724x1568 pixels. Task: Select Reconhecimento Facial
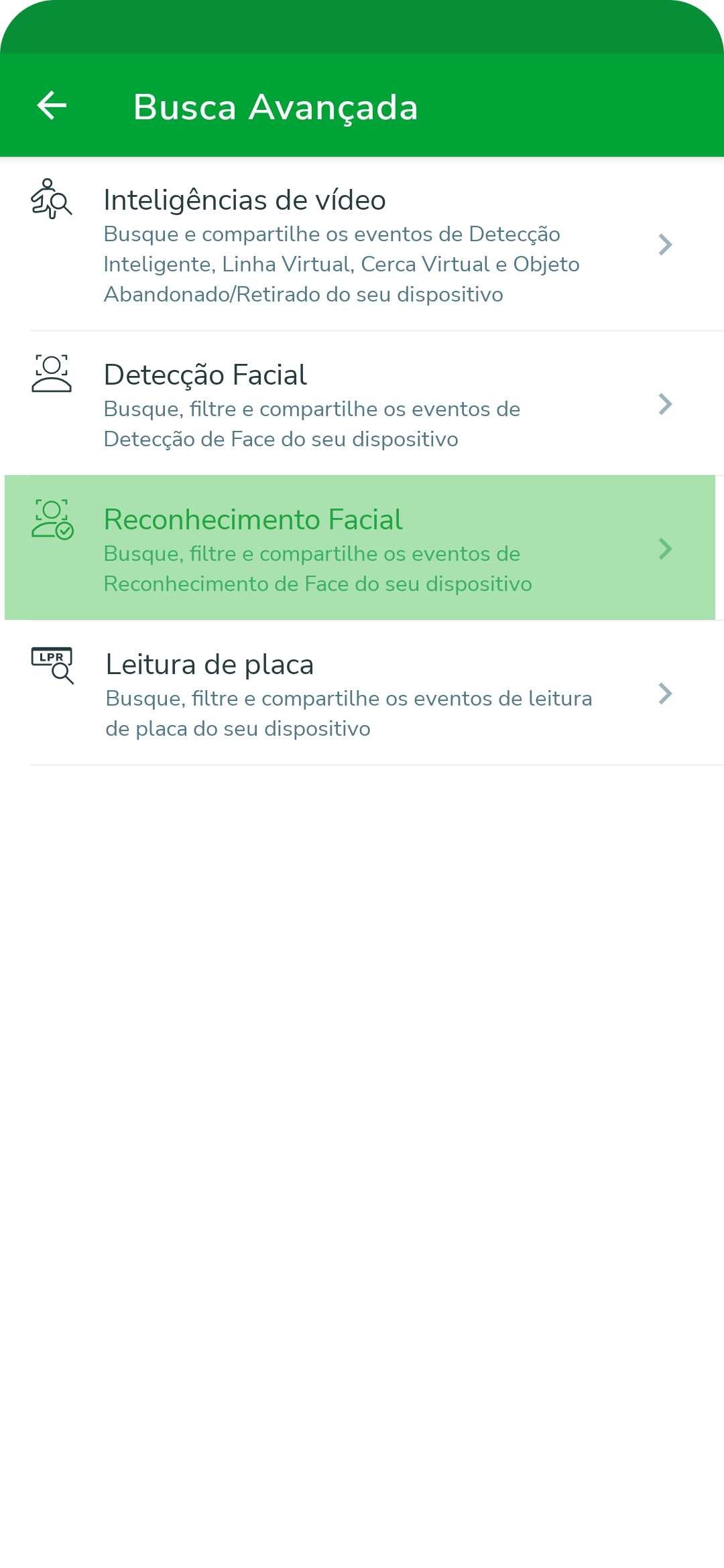point(360,547)
